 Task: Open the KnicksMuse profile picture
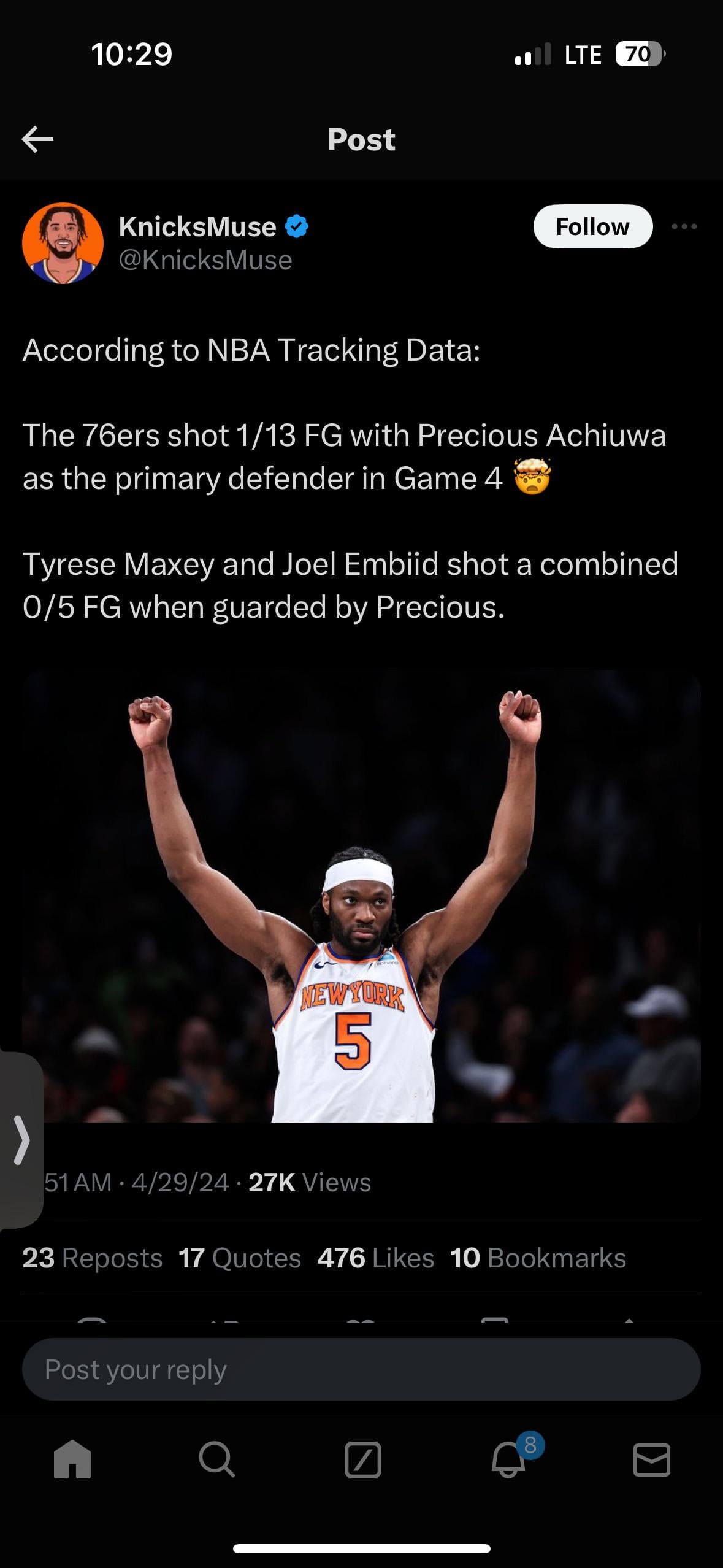tap(63, 244)
